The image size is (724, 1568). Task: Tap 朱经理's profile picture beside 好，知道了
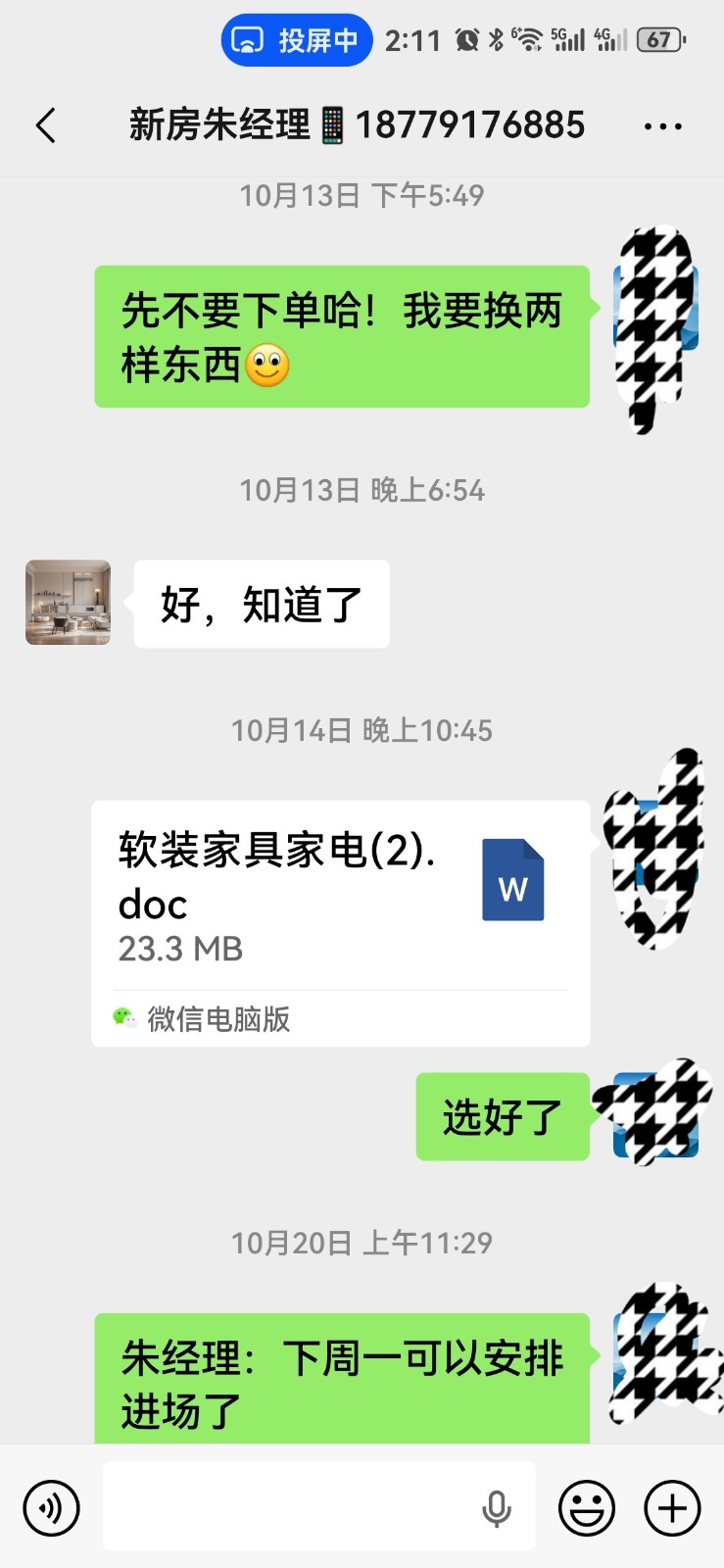tap(68, 603)
